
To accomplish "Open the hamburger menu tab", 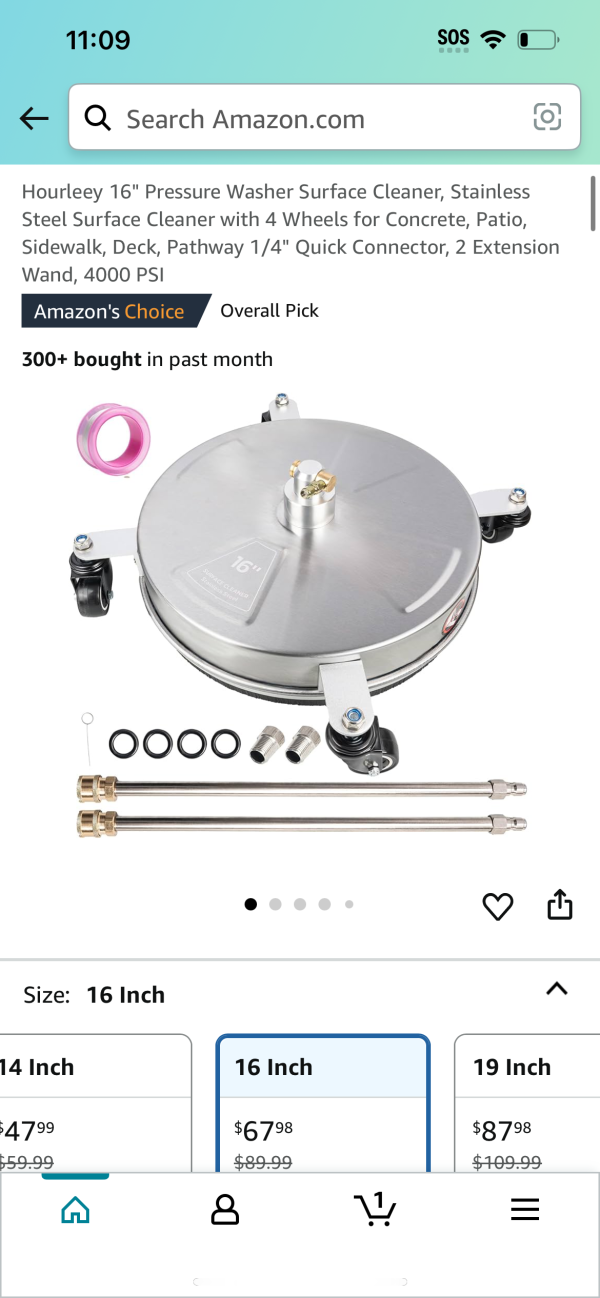I will (x=525, y=1210).
